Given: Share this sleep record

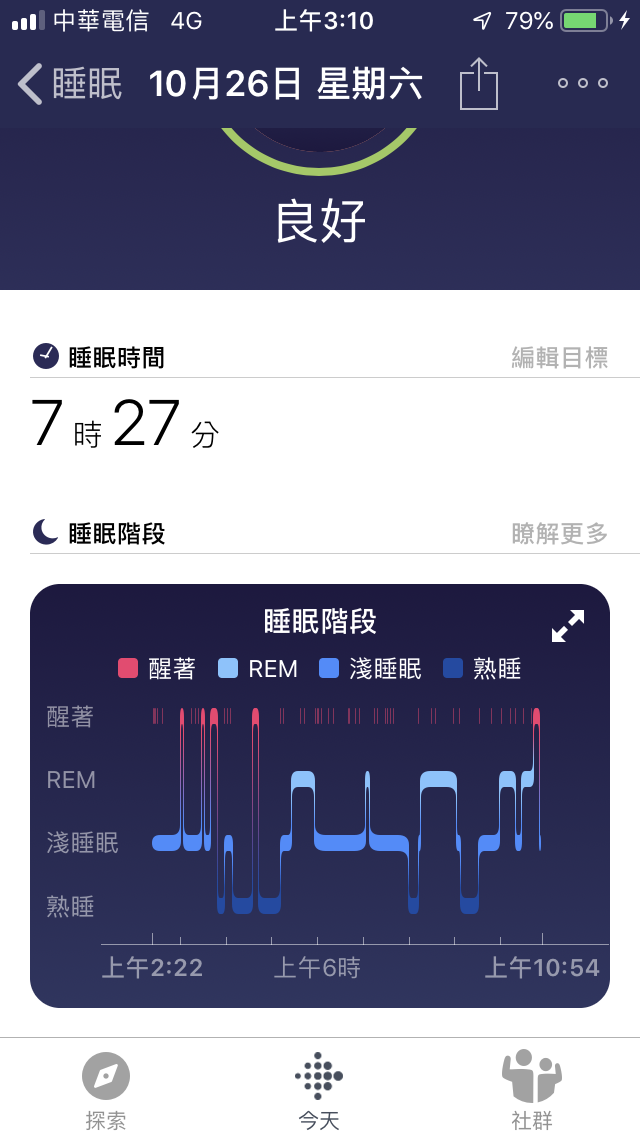Looking at the screenshot, I should [479, 84].
